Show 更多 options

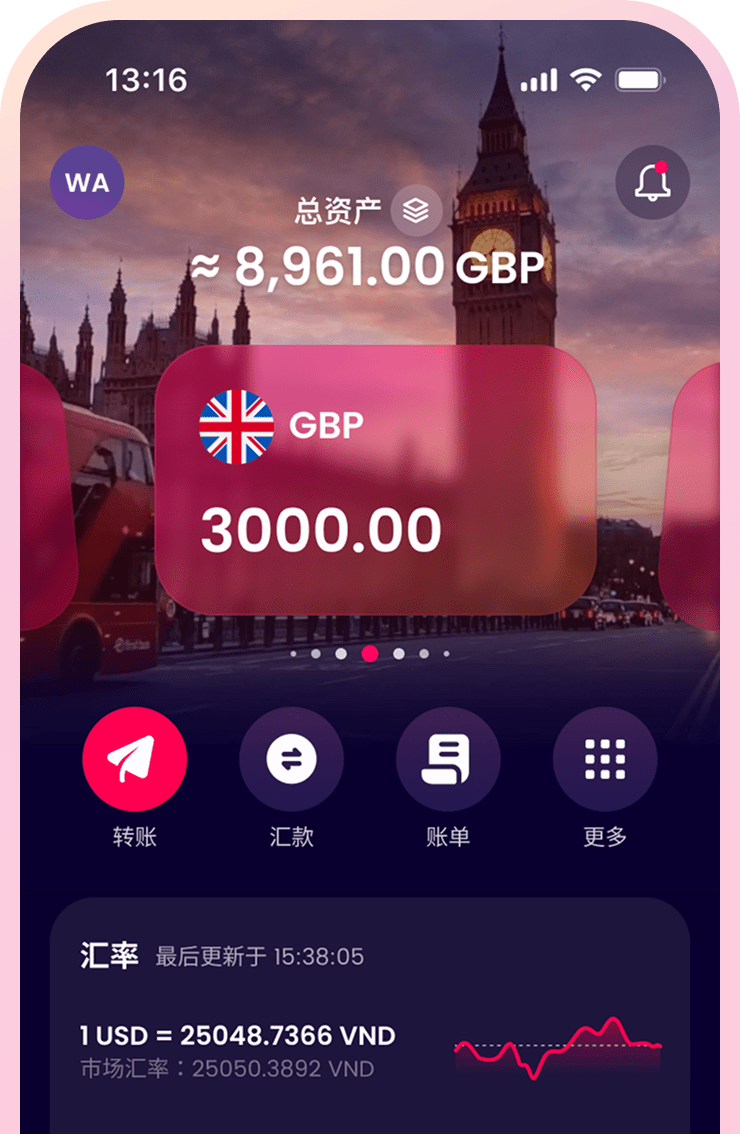tap(605, 759)
